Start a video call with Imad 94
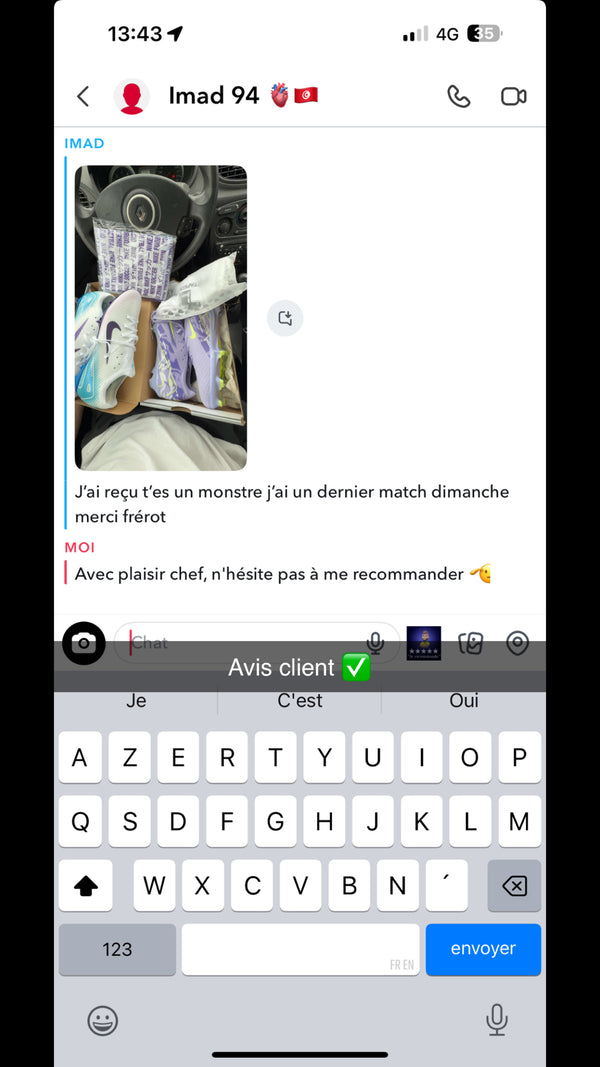This screenshot has height=1067, width=600. pos(513,96)
